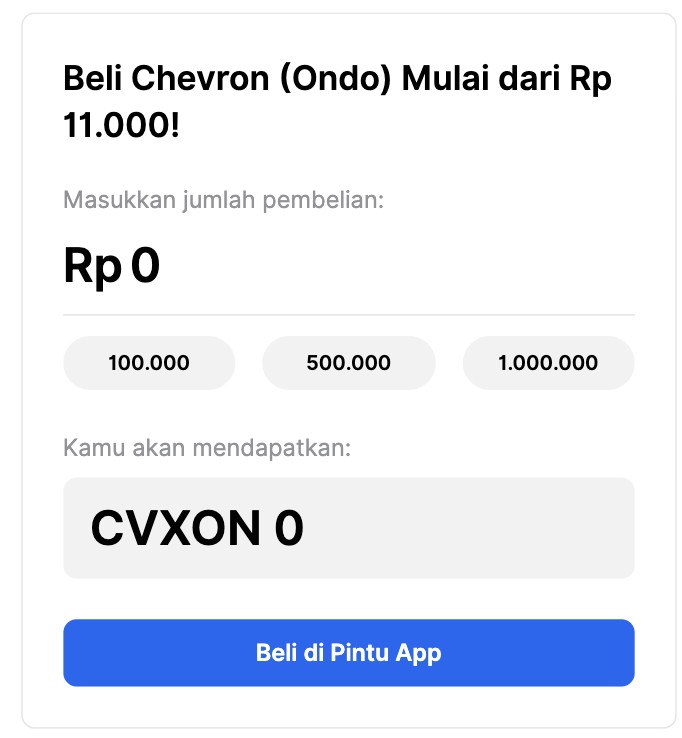Tap the Rp 0 purchase amount field
682x738 pixels.
click(x=348, y=267)
